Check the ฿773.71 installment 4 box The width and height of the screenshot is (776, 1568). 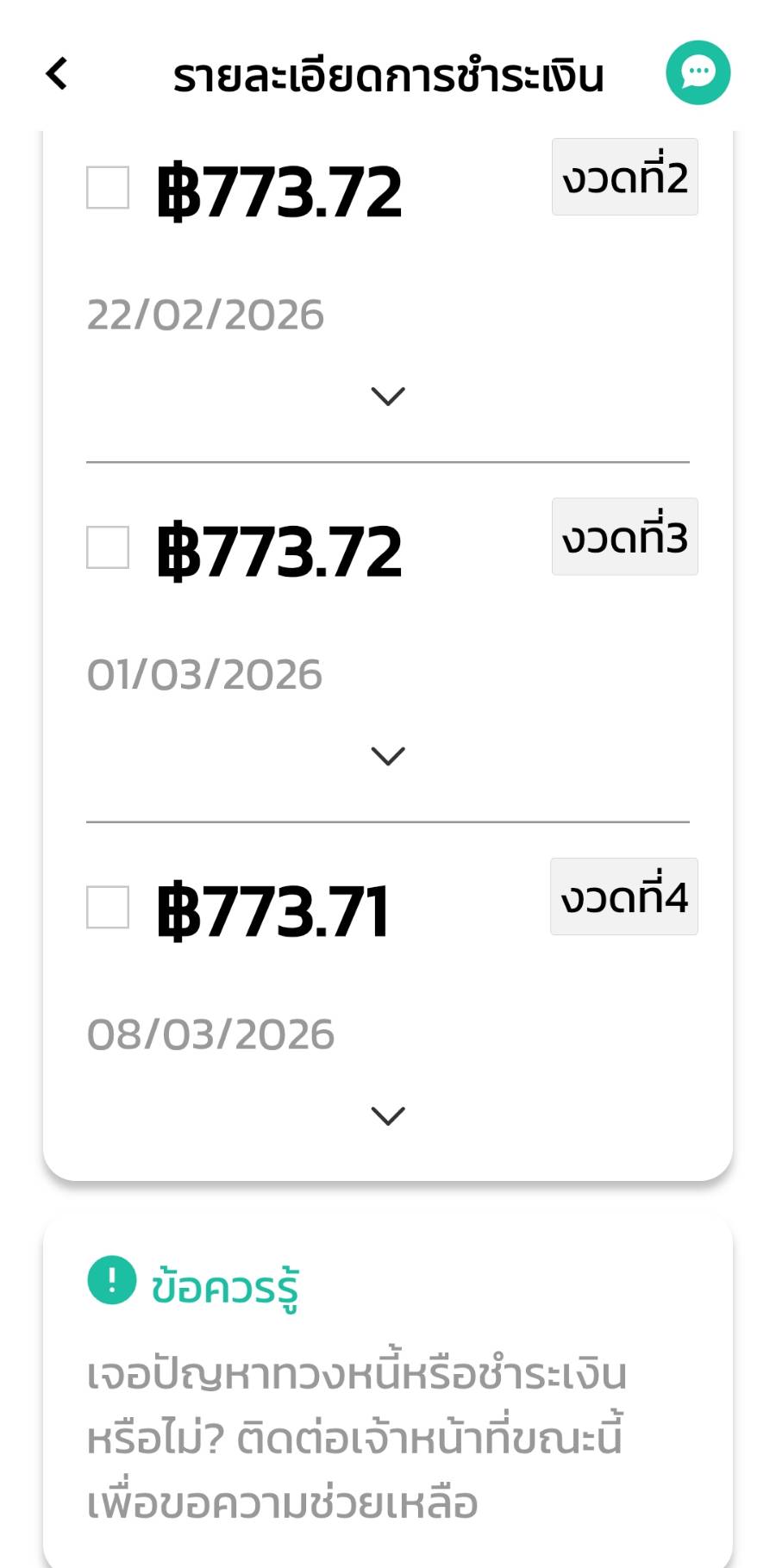(x=108, y=907)
